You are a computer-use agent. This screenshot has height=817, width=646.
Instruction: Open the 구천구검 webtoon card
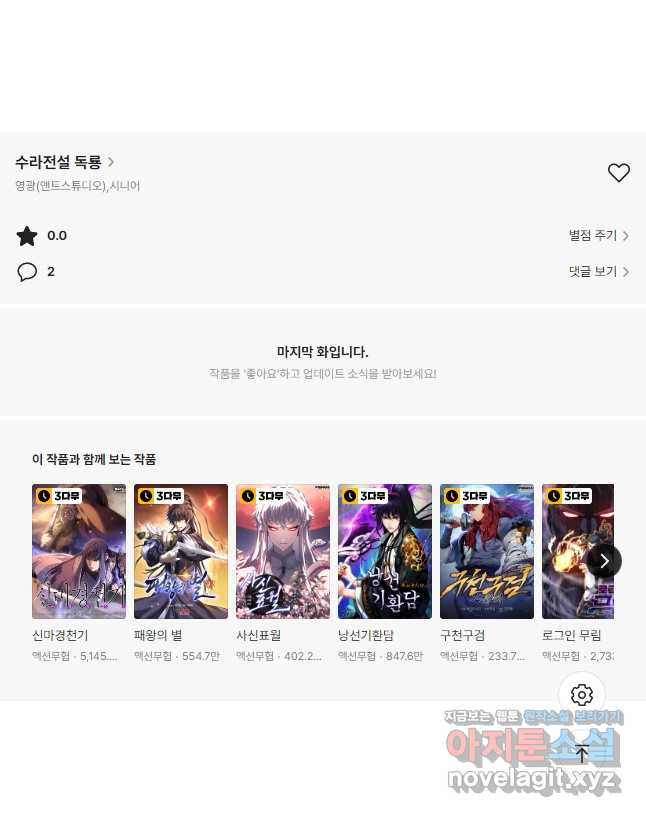pos(487,552)
